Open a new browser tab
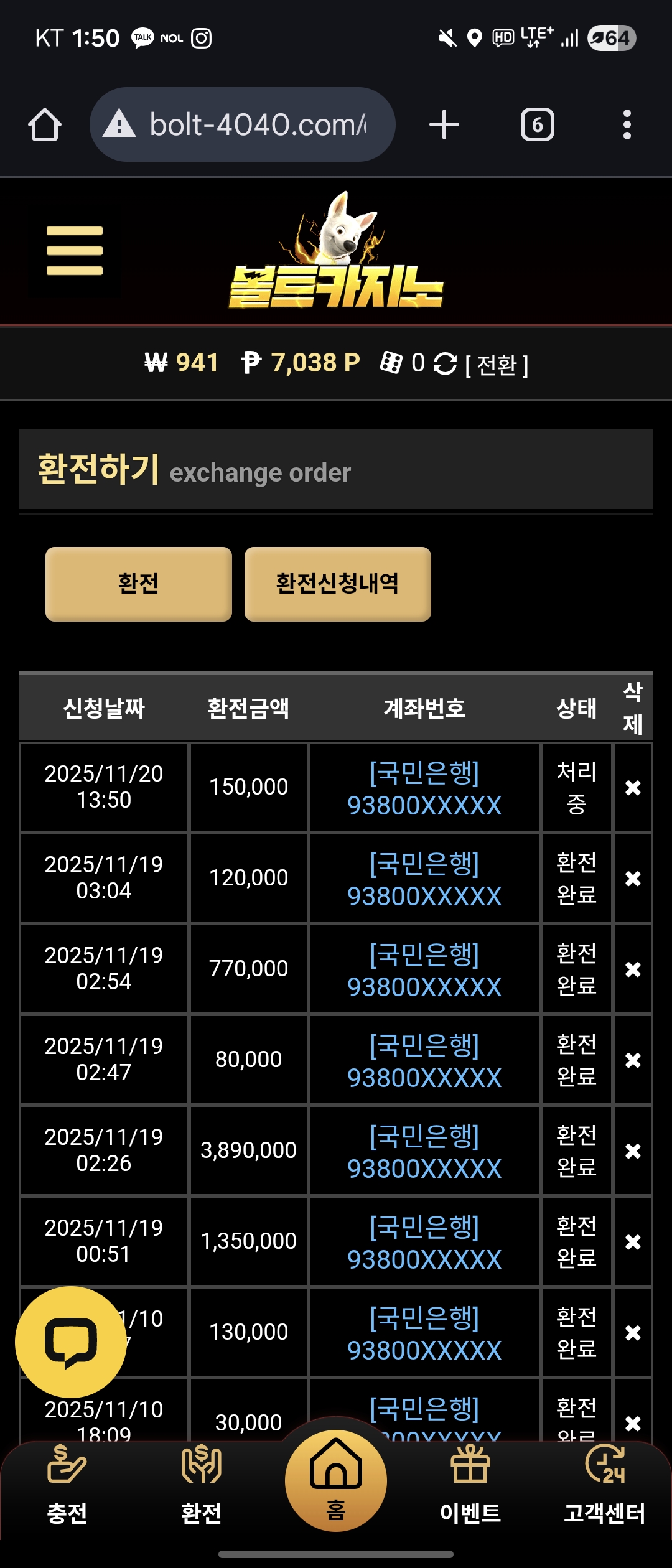Image resolution: width=672 pixels, height=1568 pixels. click(x=444, y=124)
